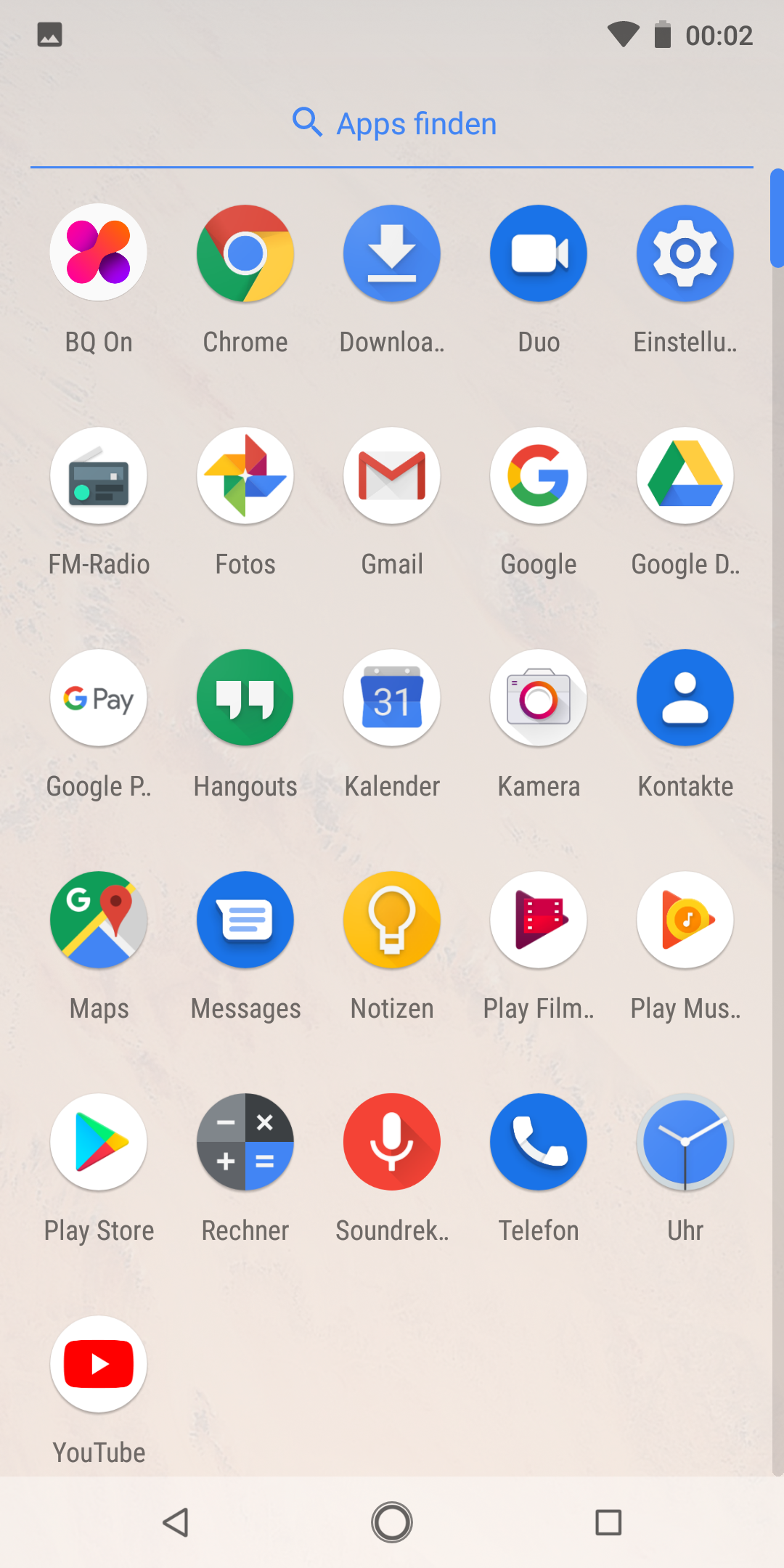Launch the Kamera app
The image size is (784, 1568).
point(539,698)
